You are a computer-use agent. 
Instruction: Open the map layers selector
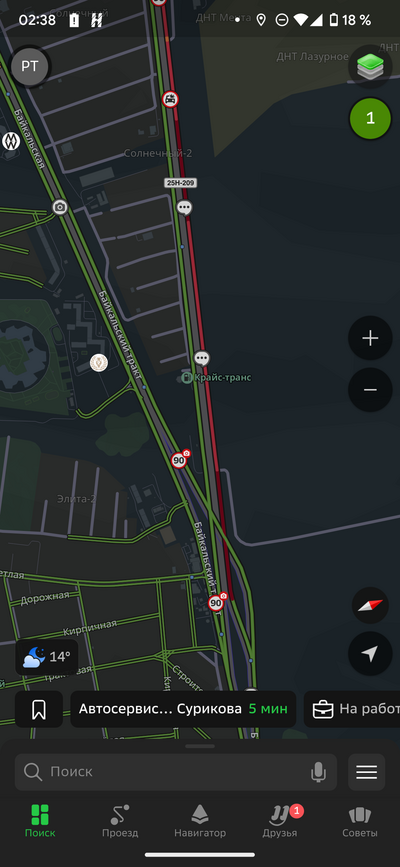370,67
